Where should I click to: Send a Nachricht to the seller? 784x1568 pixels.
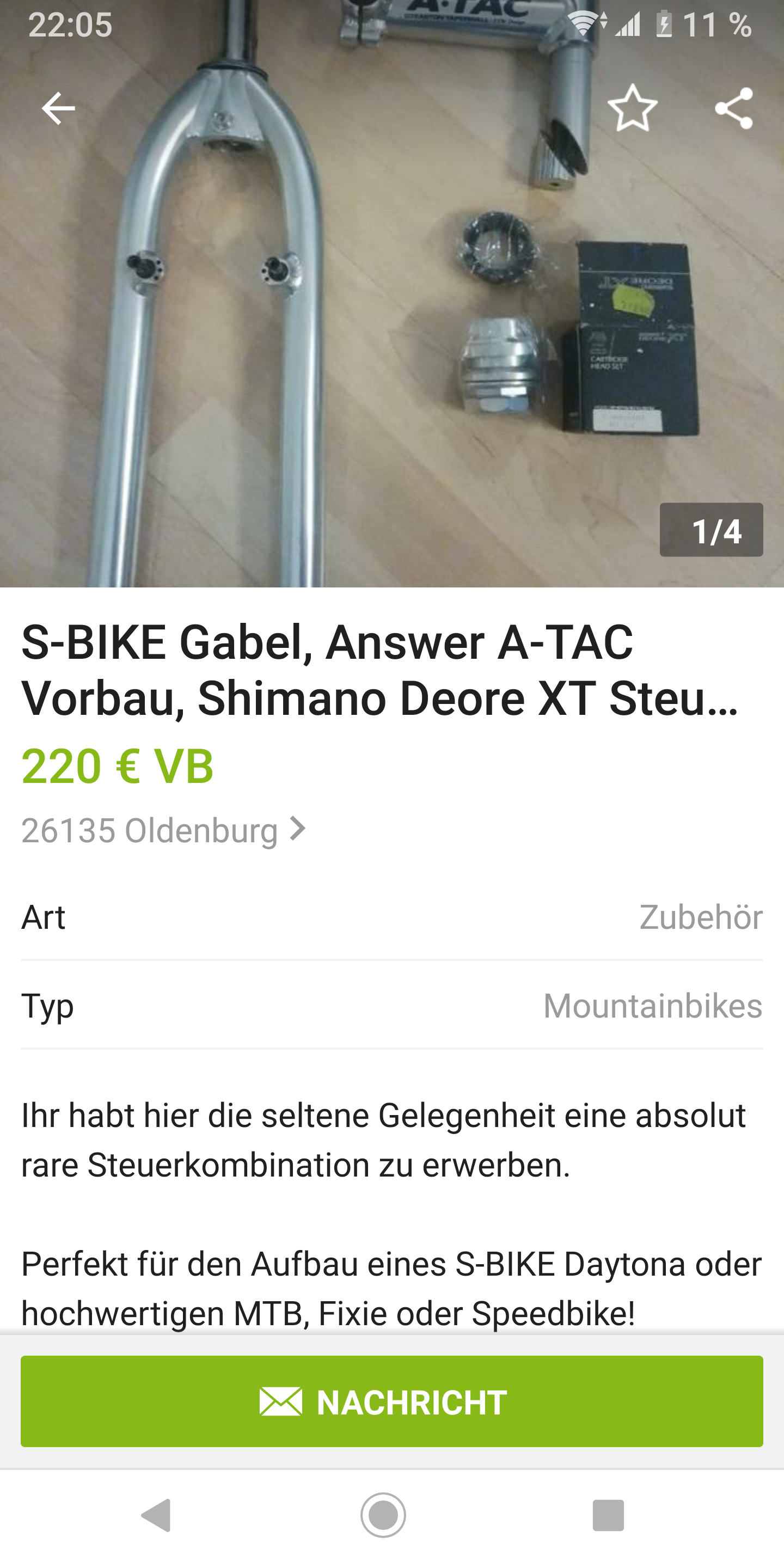(392, 1402)
